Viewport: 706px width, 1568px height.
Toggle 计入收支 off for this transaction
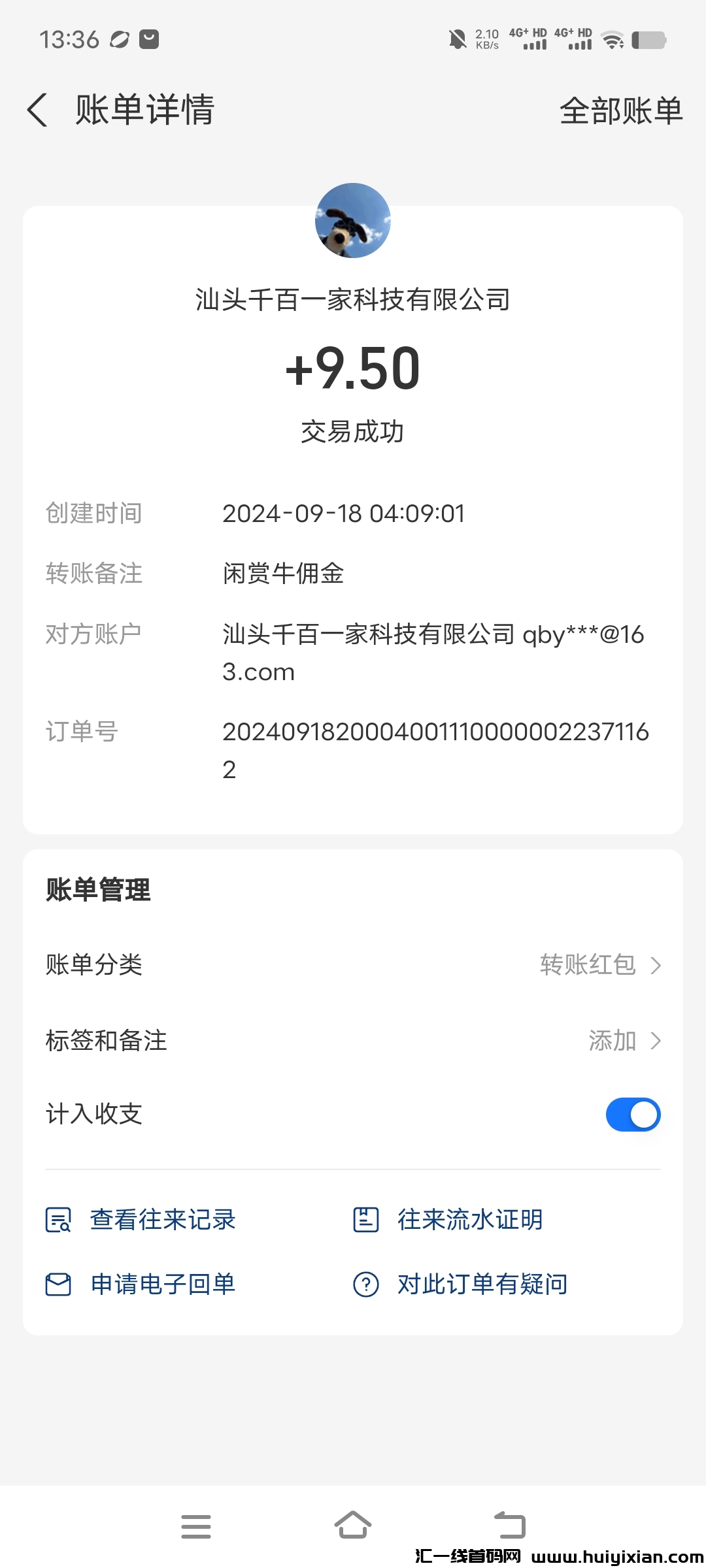click(x=632, y=1114)
